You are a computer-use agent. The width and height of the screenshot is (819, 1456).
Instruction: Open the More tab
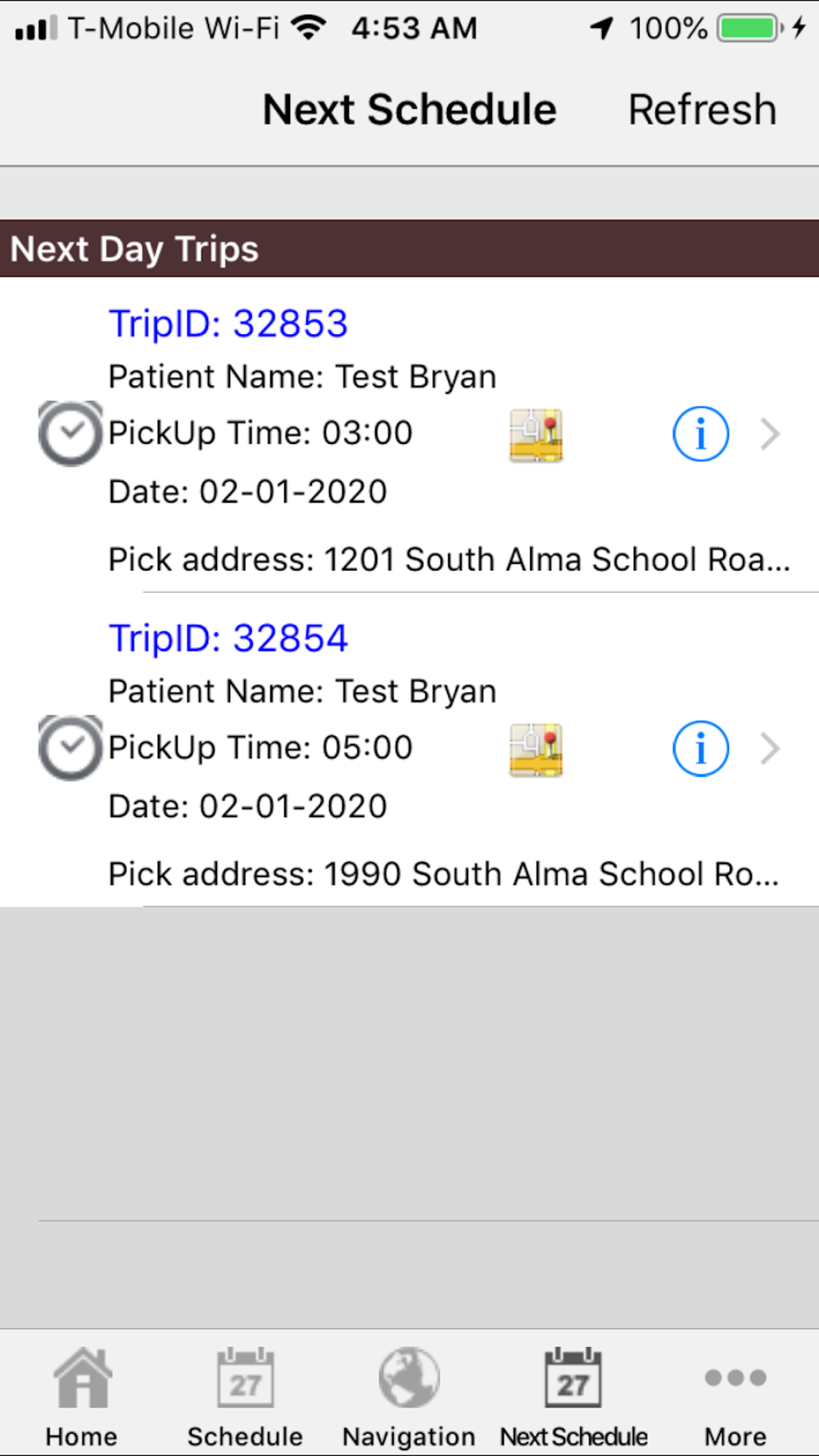(735, 1398)
